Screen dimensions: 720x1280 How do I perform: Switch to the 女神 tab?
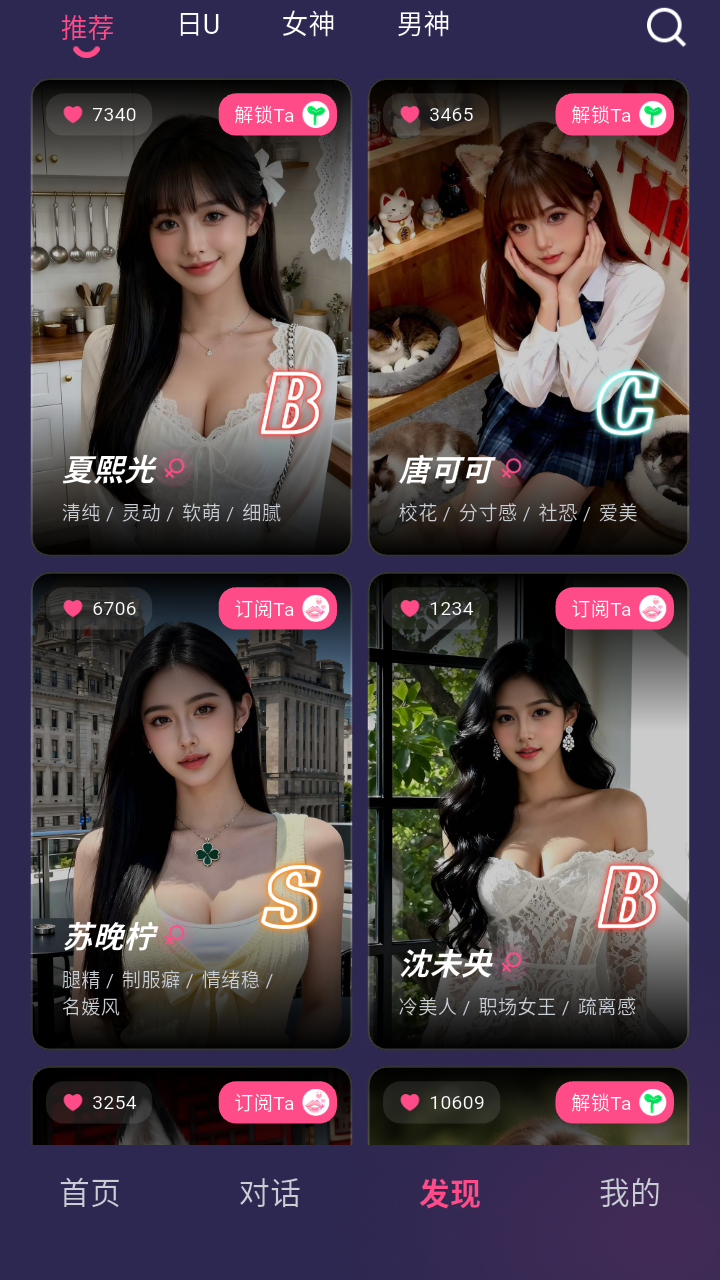[x=308, y=25]
